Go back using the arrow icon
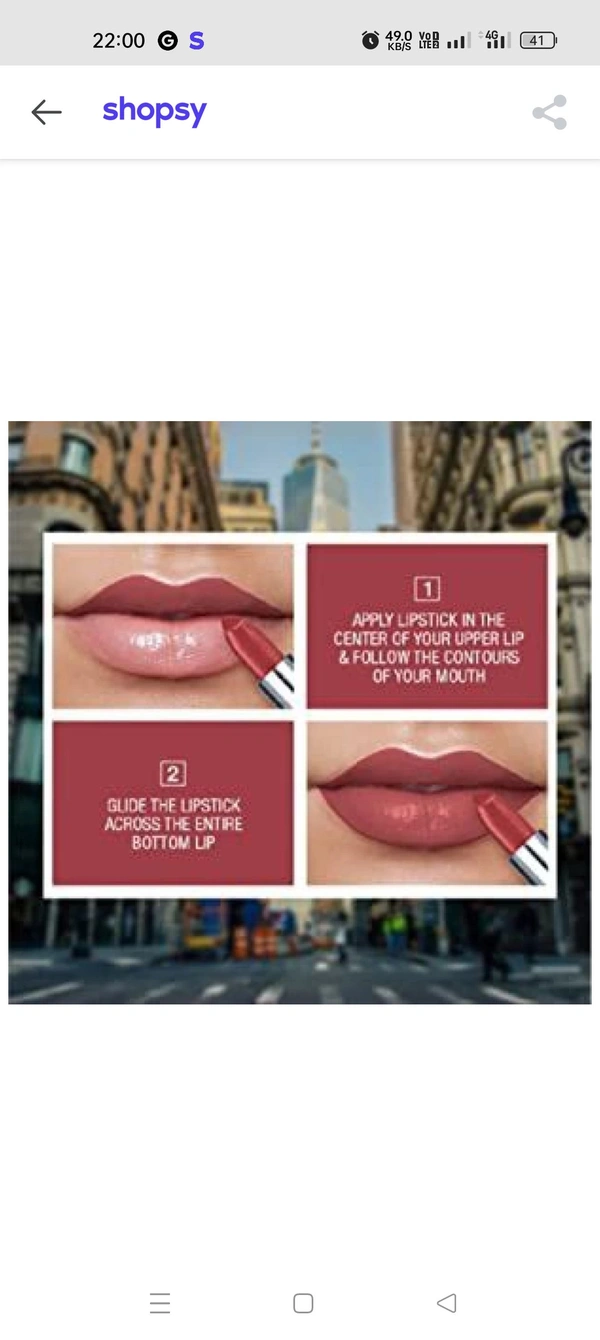Screen dimensions: 600x1340 tap(46, 112)
